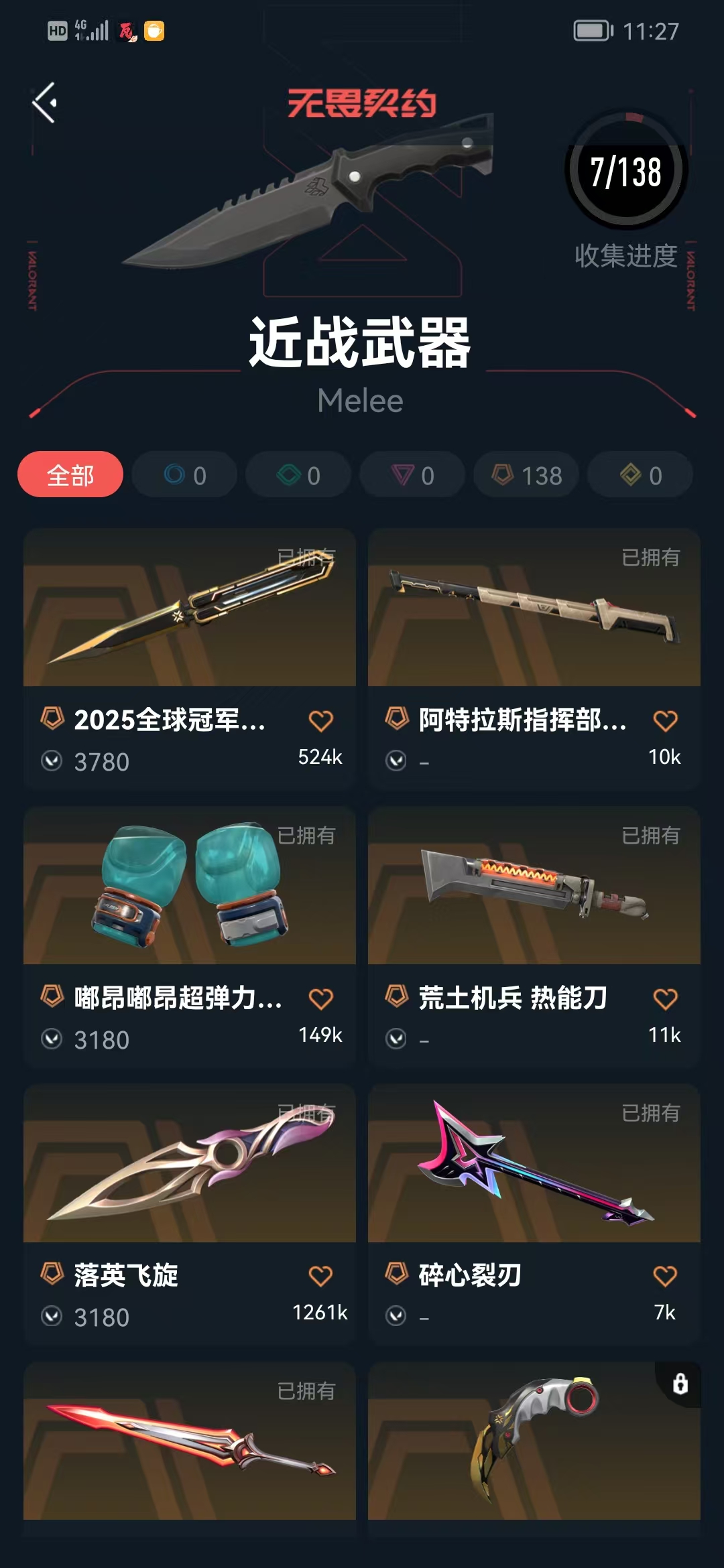Heart the 落英飞旋 skin
This screenshot has height=1568, width=724.
(320, 1277)
